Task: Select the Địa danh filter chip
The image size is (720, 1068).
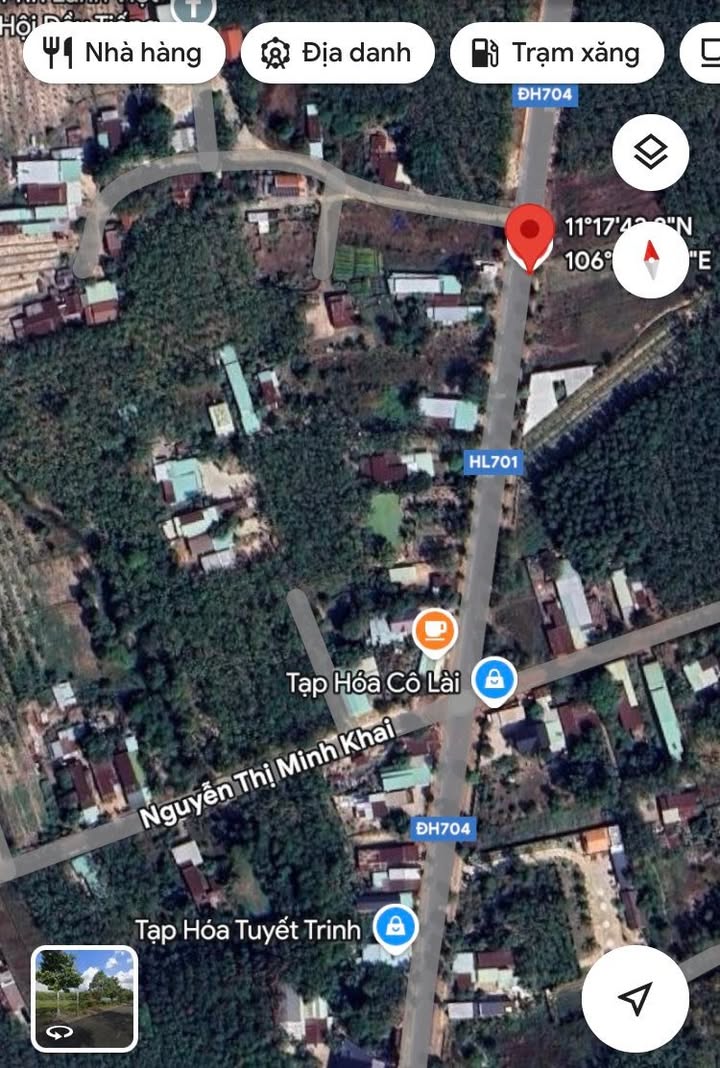Action: point(338,53)
